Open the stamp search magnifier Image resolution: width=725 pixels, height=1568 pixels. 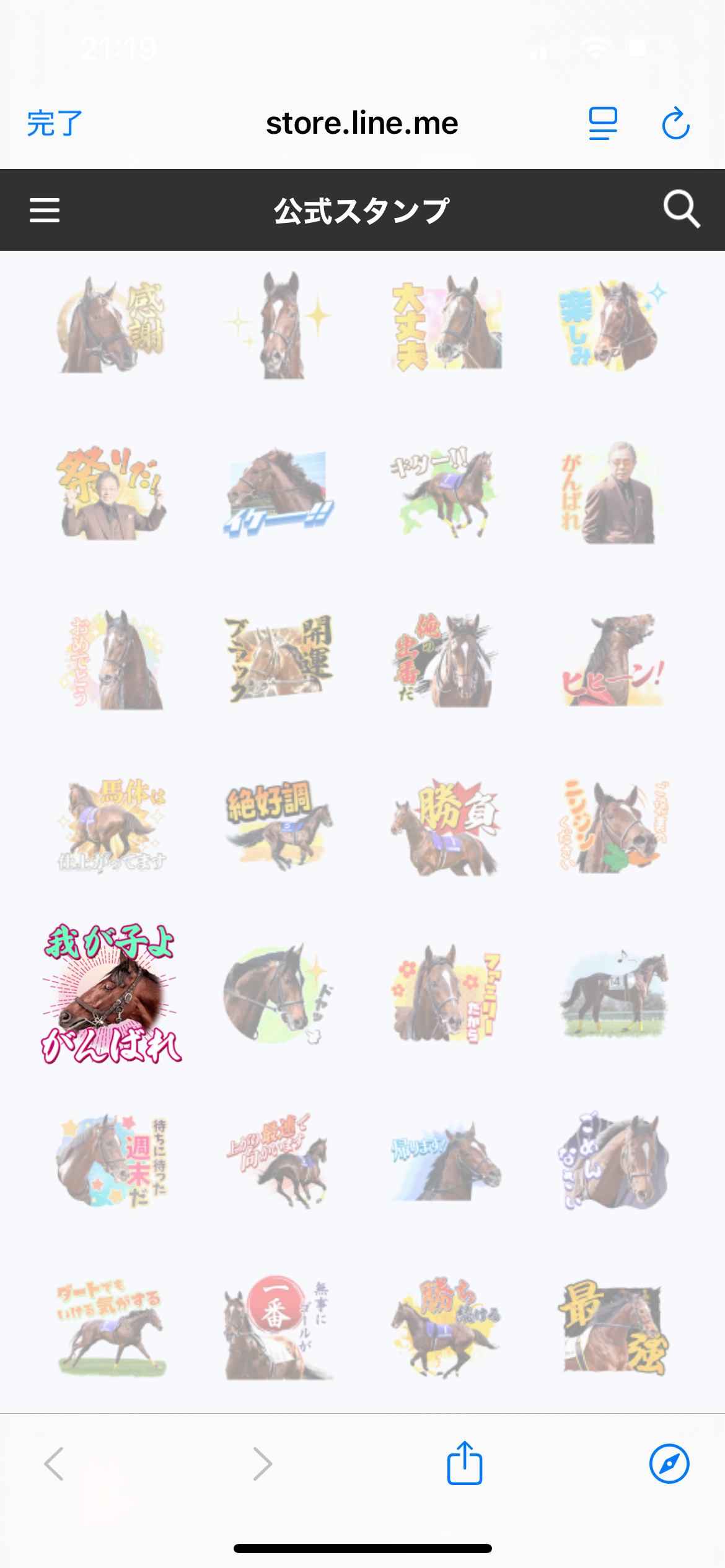coord(681,210)
